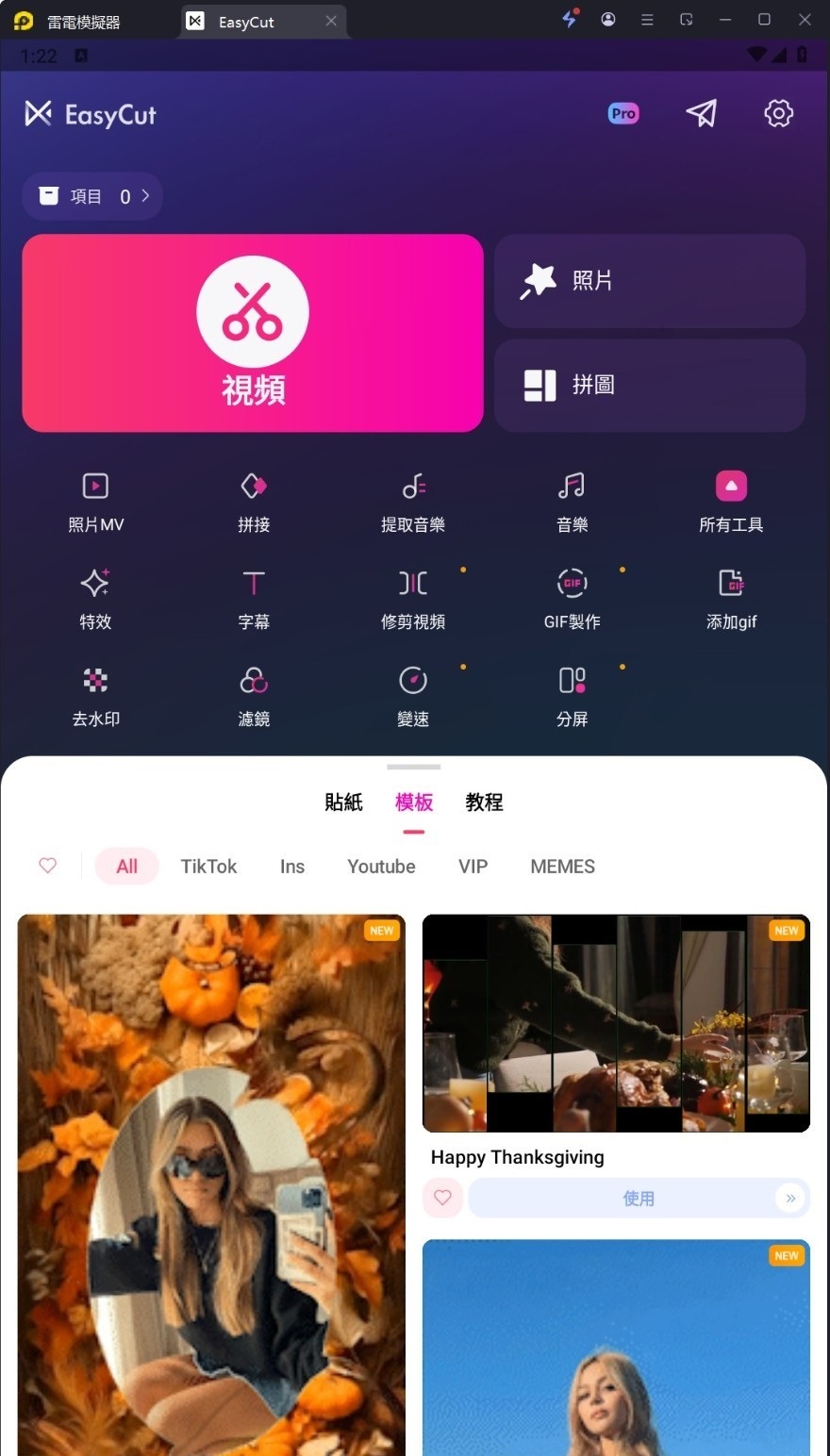Select the MEMES template category
The height and width of the screenshot is (1456, 830).
coord(562,867)
